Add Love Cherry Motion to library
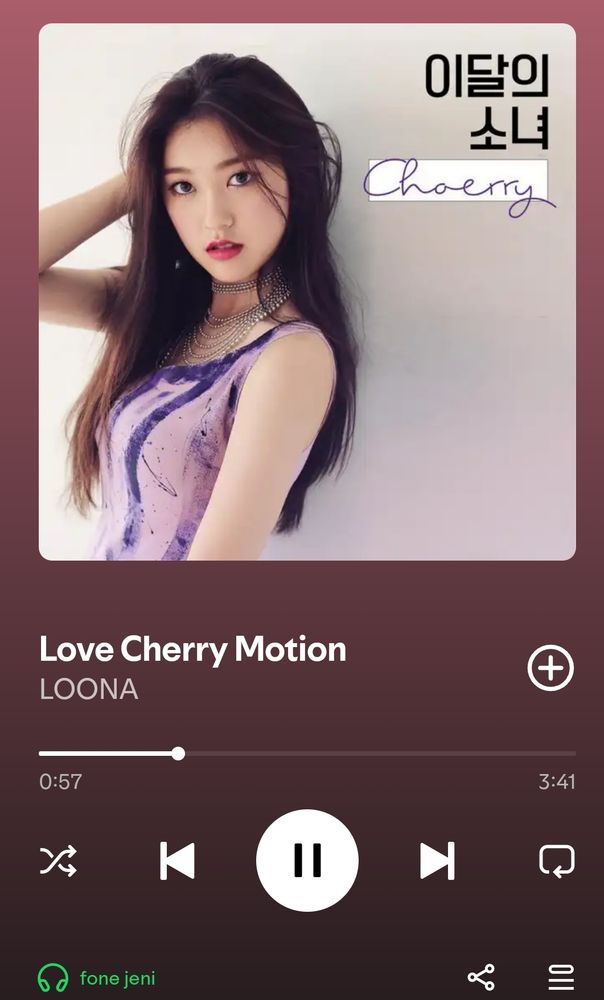The height and width of the screenshot is (1000, 604). [x=550, y=668]
